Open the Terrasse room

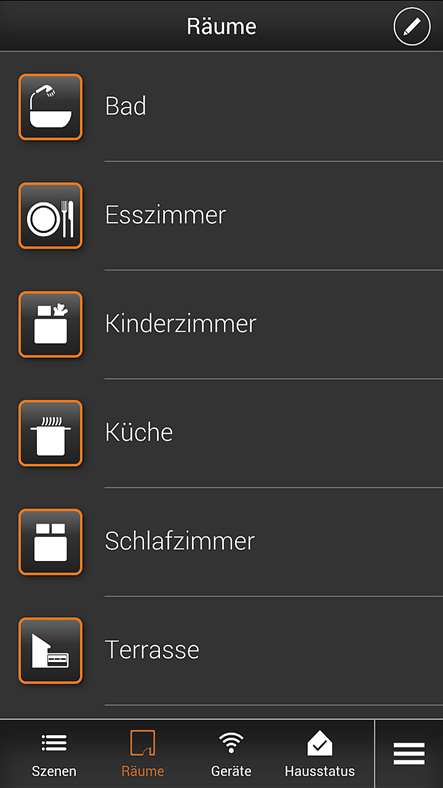coord(222,651)
